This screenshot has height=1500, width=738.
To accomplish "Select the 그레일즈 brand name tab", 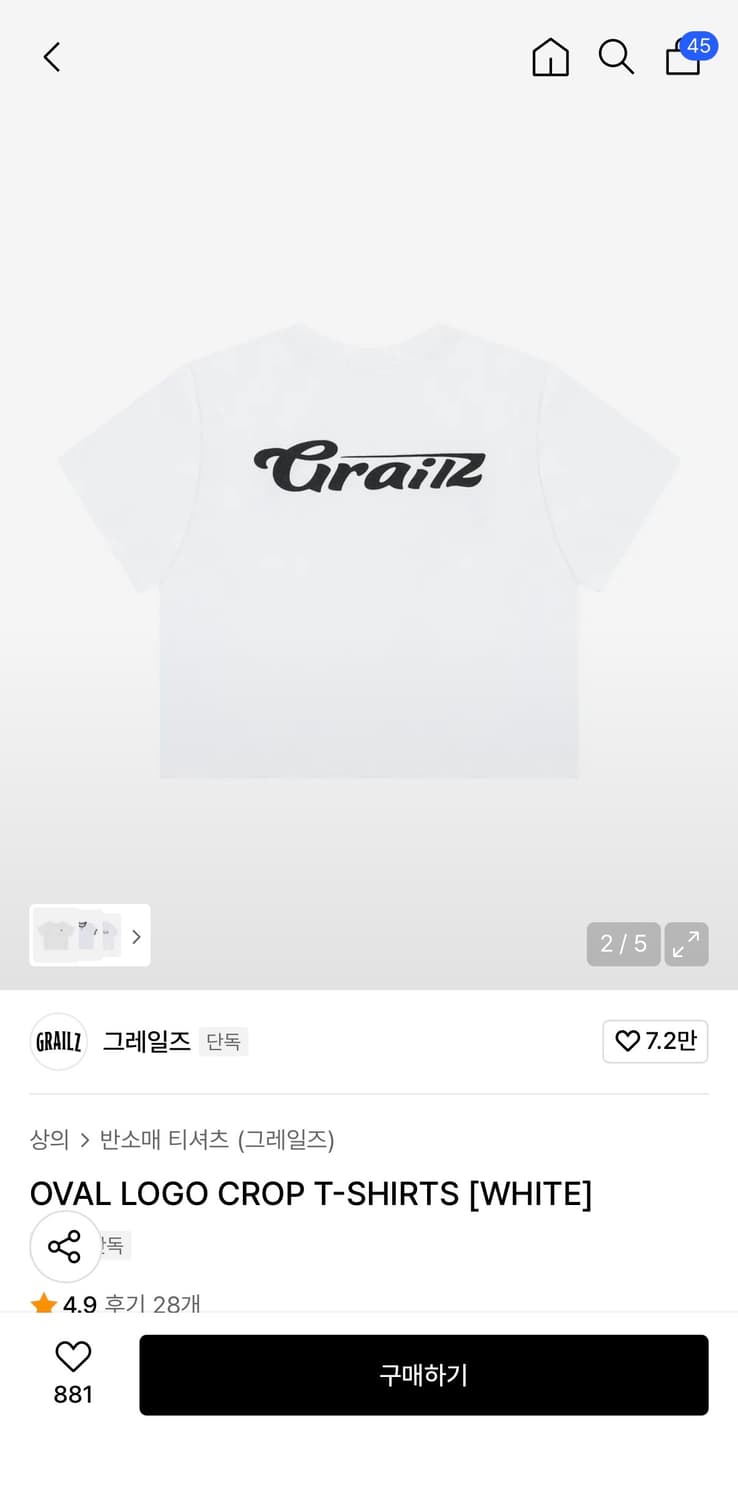I will click(146, 1041).
